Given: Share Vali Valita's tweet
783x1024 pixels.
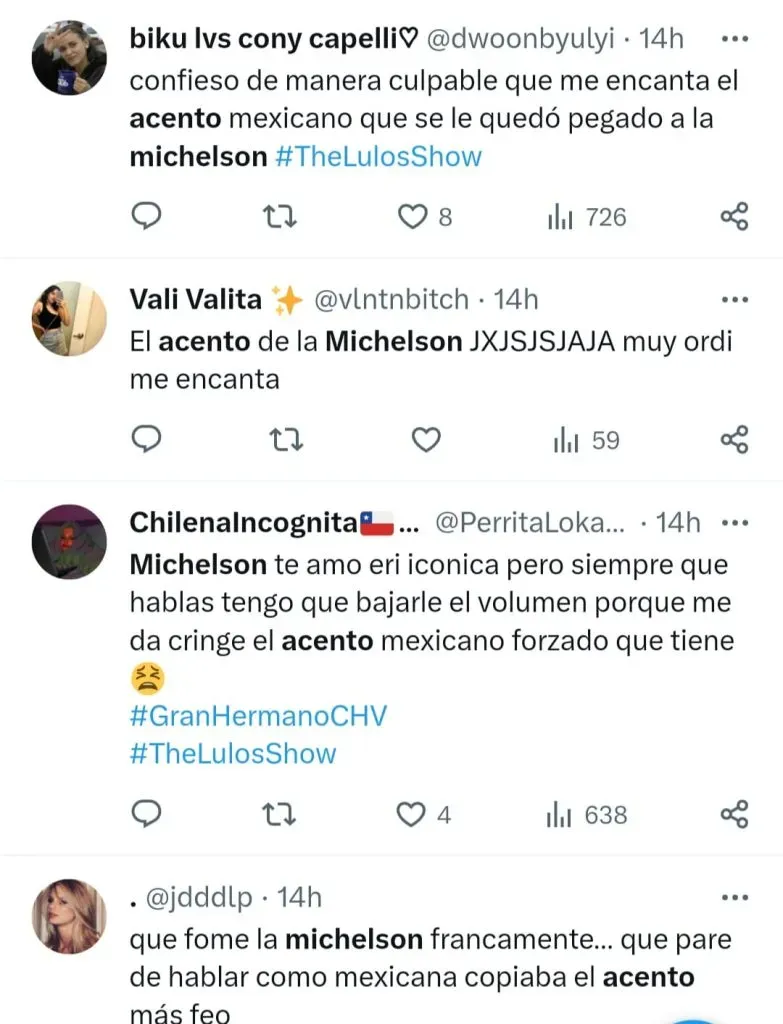Looking at the screenshot, I should pyautogui.click(x=735, y=439).
